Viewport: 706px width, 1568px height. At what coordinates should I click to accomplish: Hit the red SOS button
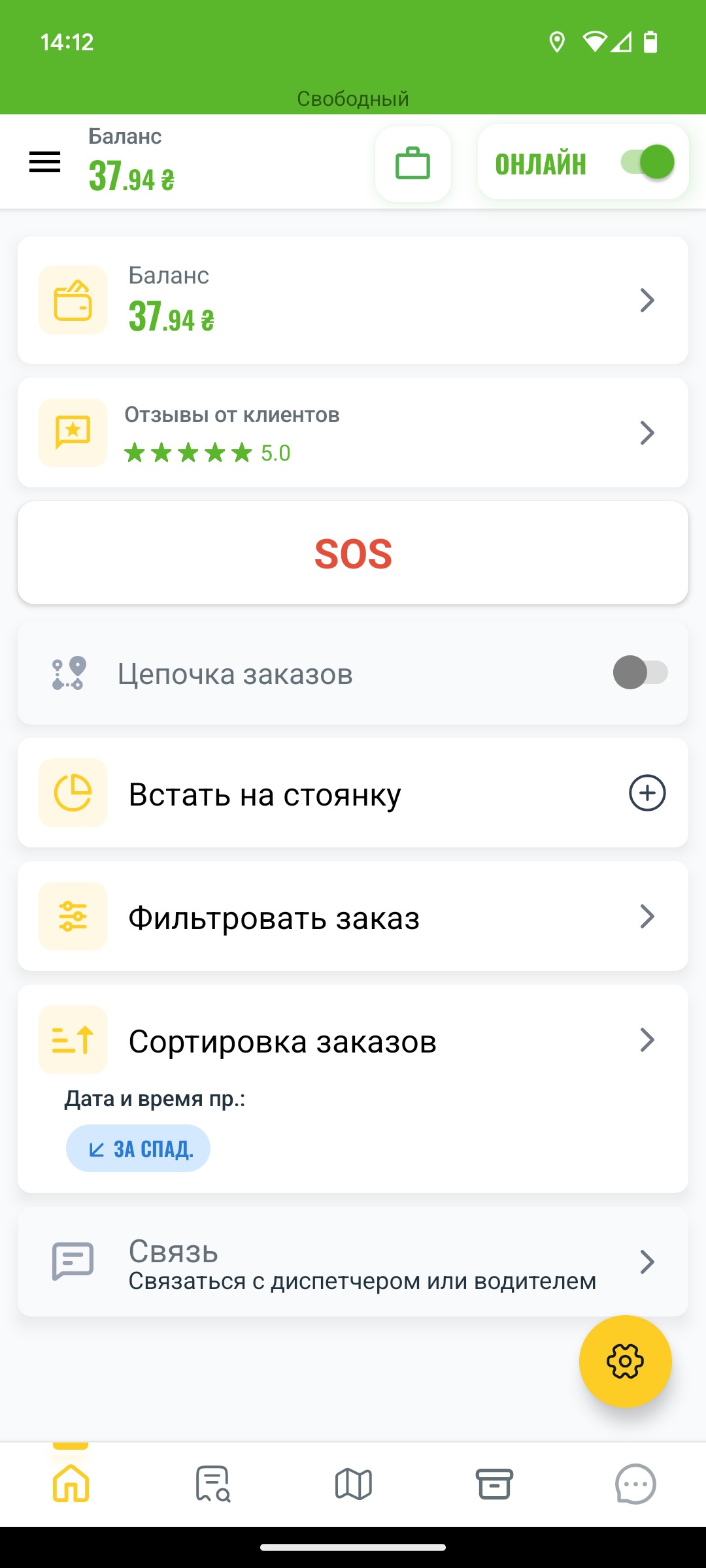point(353,553)
